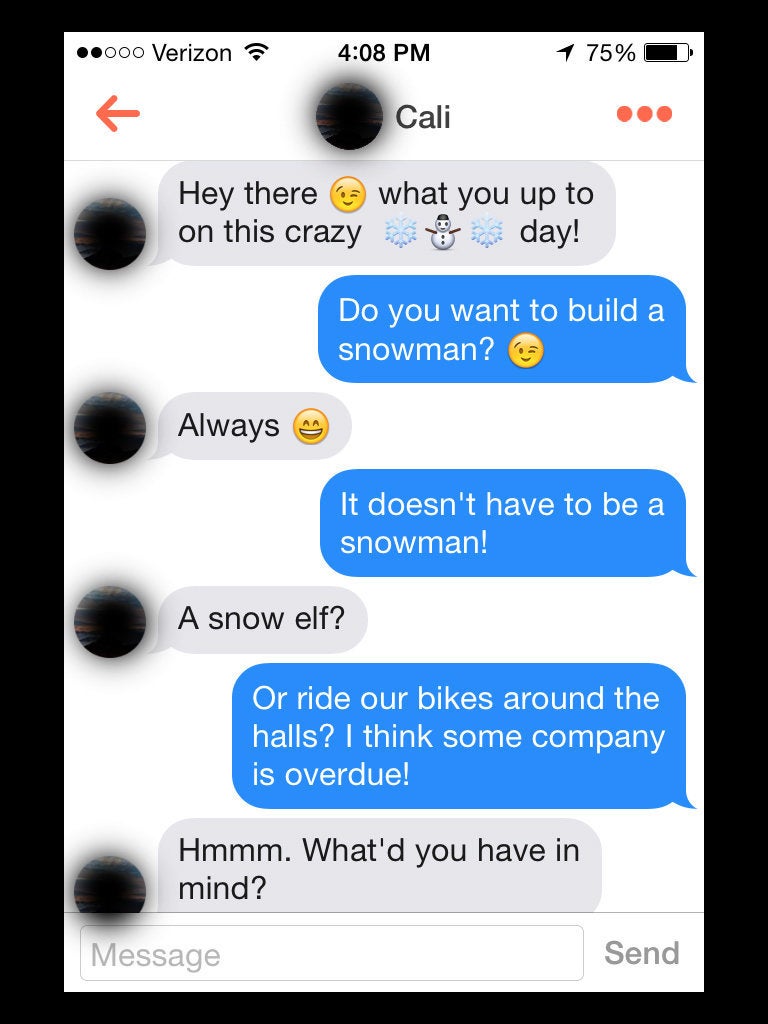Tap the Send button

tap(641, 953)
